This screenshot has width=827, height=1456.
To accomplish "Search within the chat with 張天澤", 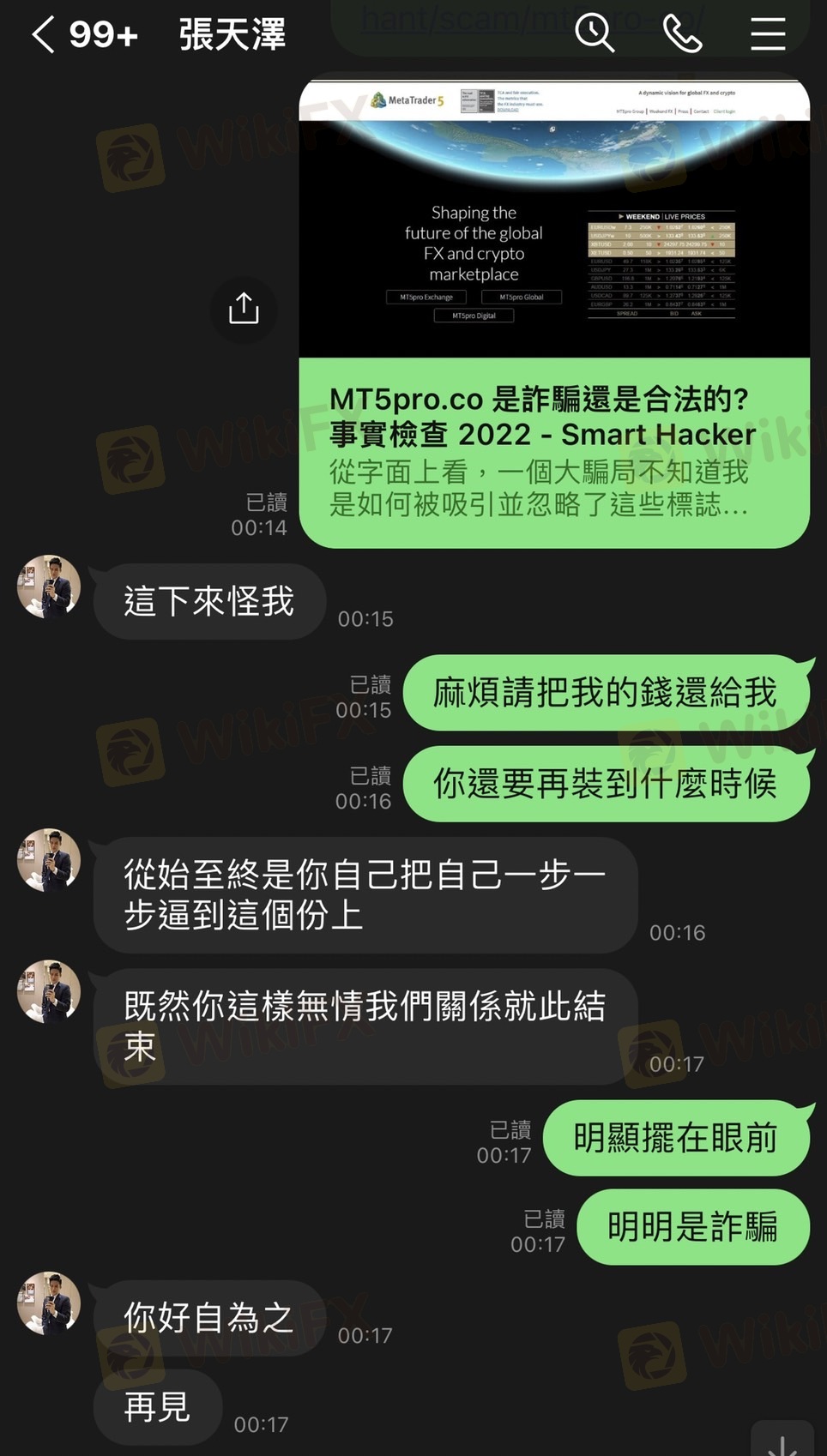I will point(594,34).
